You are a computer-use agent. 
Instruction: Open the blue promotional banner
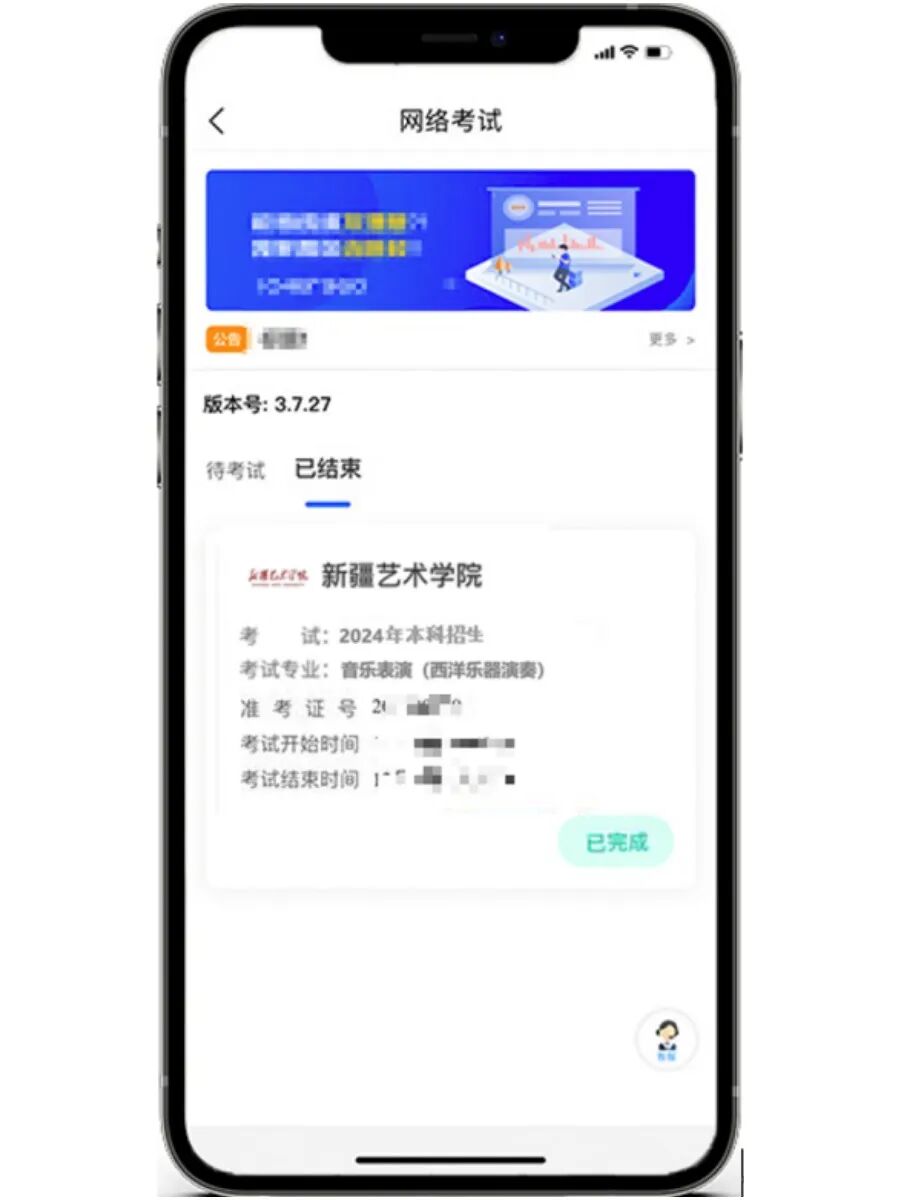[450, 240]
